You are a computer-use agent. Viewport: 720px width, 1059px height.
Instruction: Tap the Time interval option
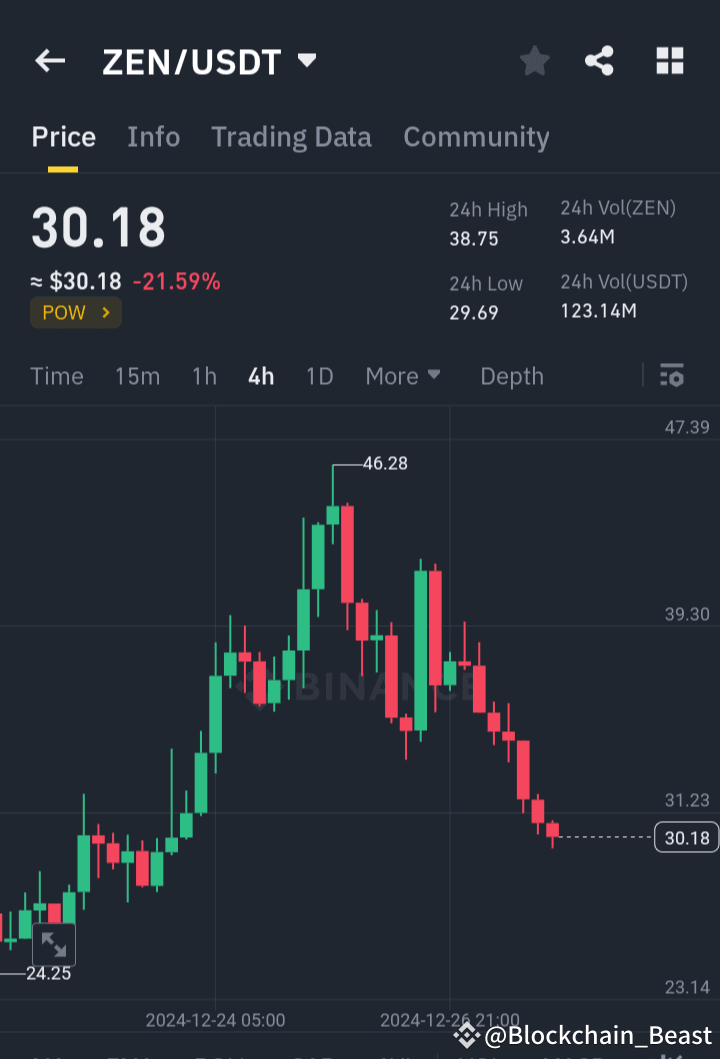click(x=56, y=376)
